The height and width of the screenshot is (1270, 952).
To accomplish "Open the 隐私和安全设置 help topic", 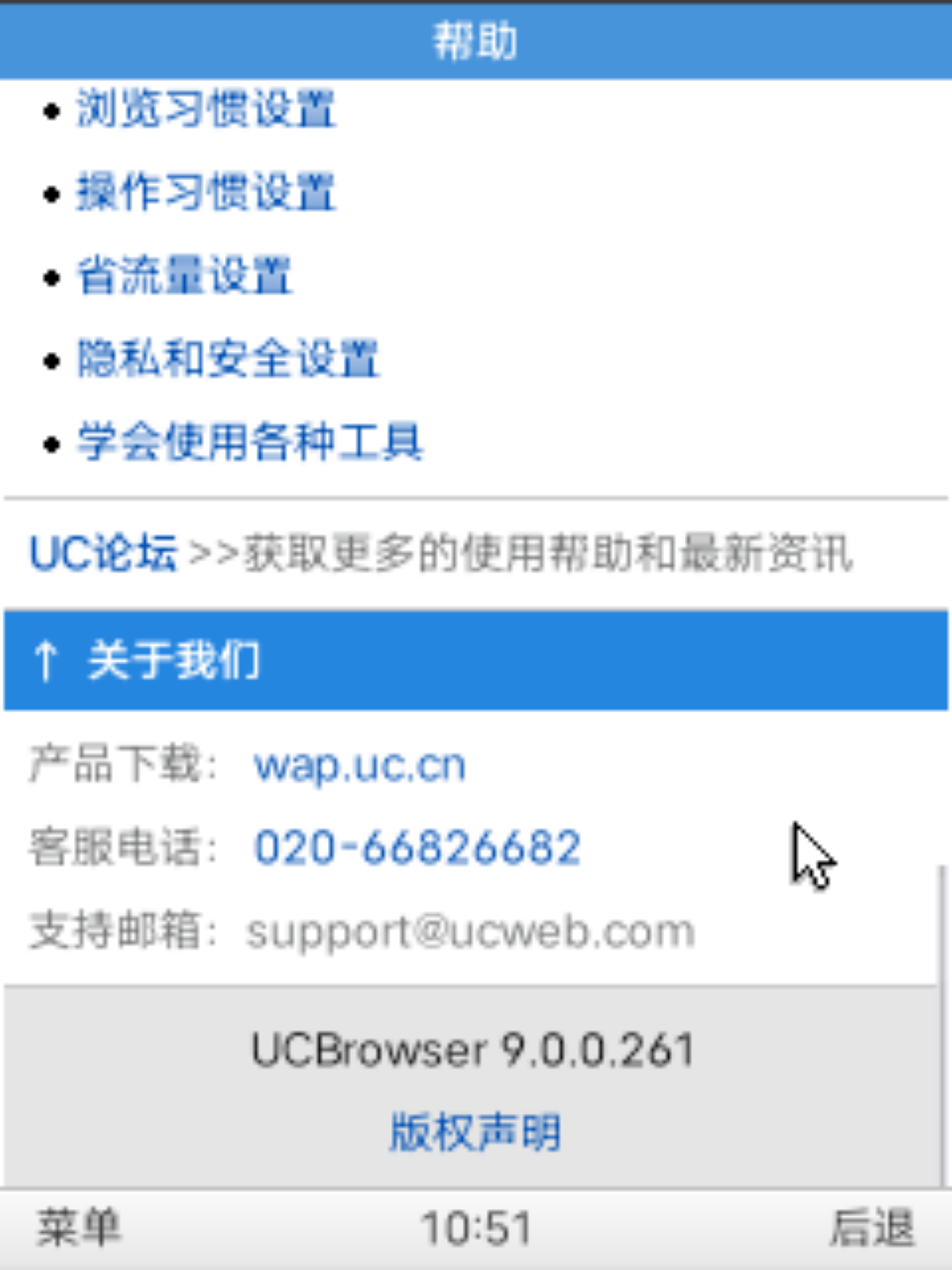I will [227, 358].
